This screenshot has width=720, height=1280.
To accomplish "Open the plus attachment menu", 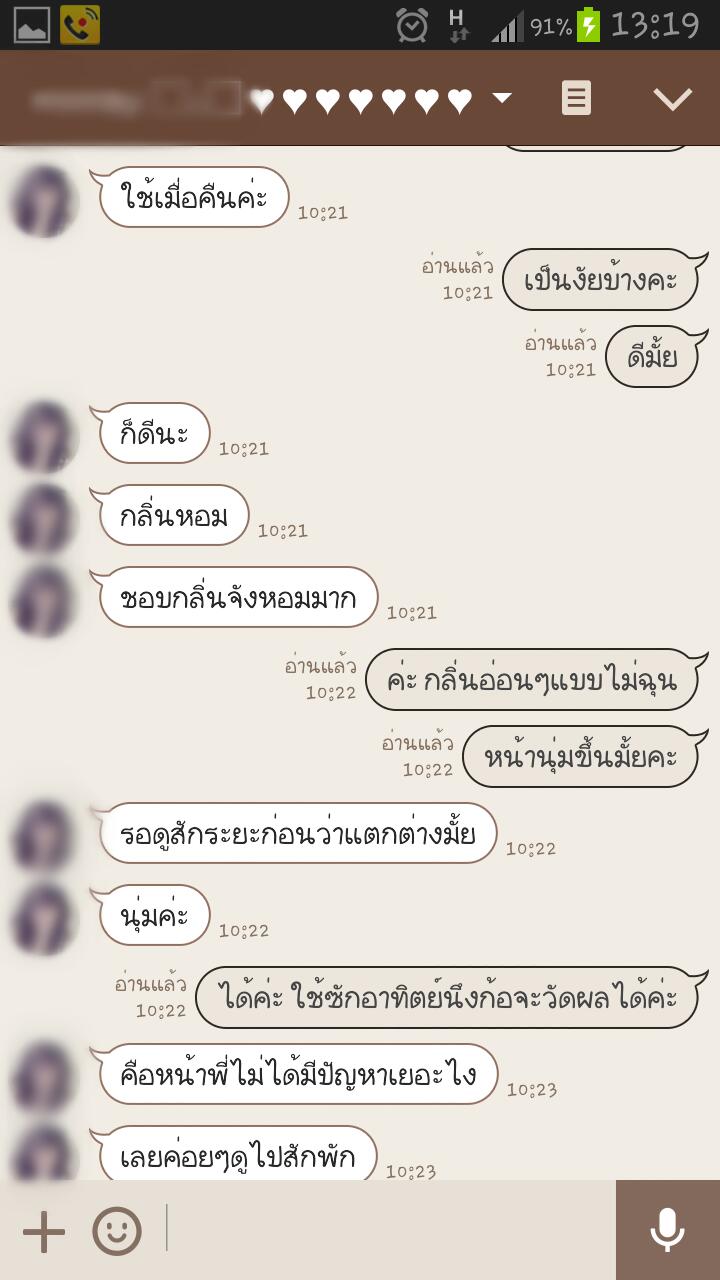I will [44, 1232].
